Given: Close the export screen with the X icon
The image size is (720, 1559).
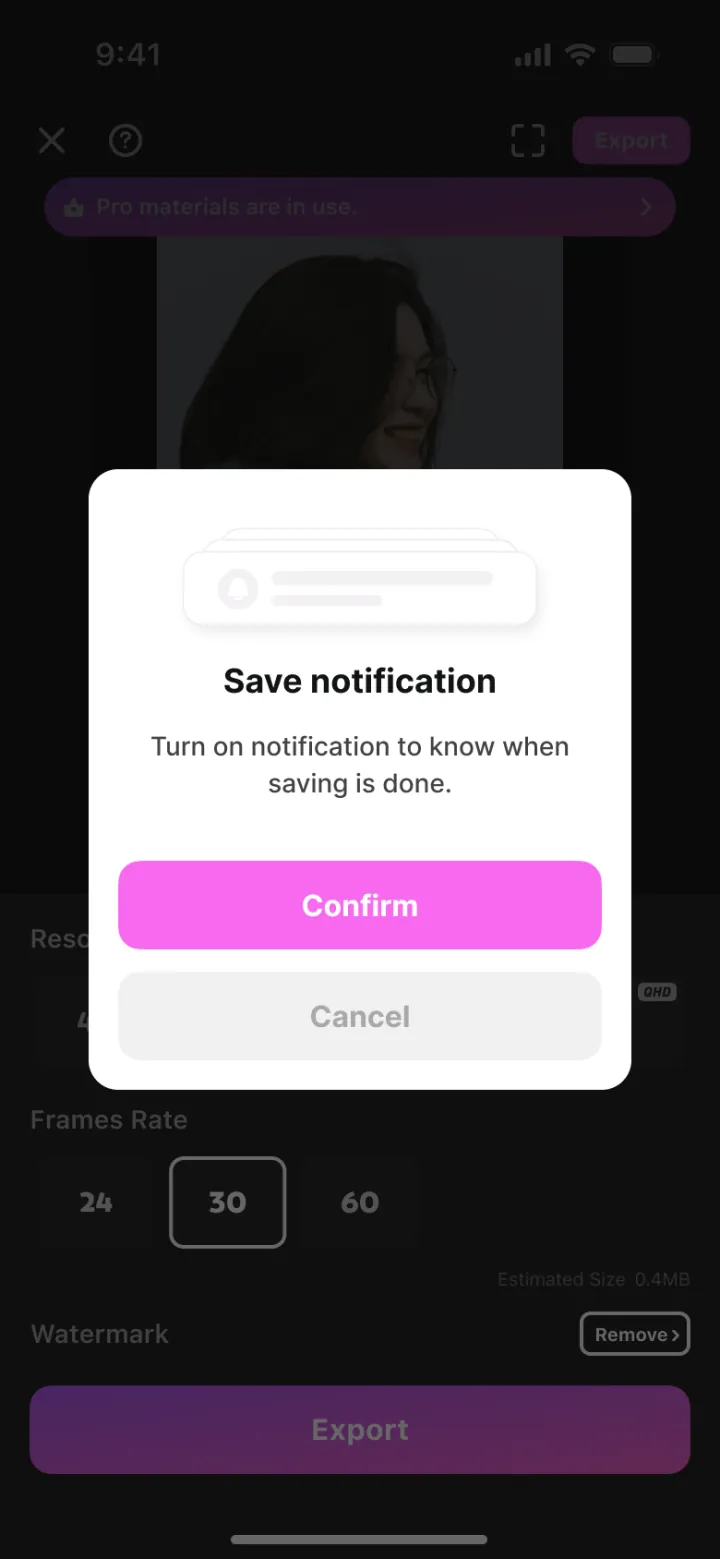Looking at the screenshot, I should pos(52,141).
